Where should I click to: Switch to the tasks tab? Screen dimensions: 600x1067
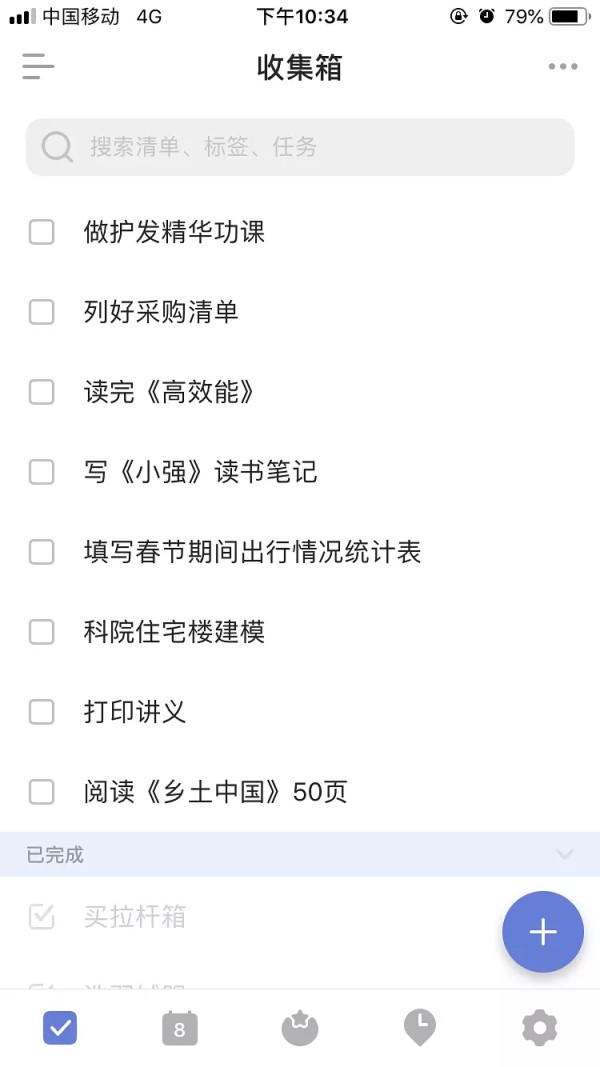pyautogui.click(x=60, y=1028)
